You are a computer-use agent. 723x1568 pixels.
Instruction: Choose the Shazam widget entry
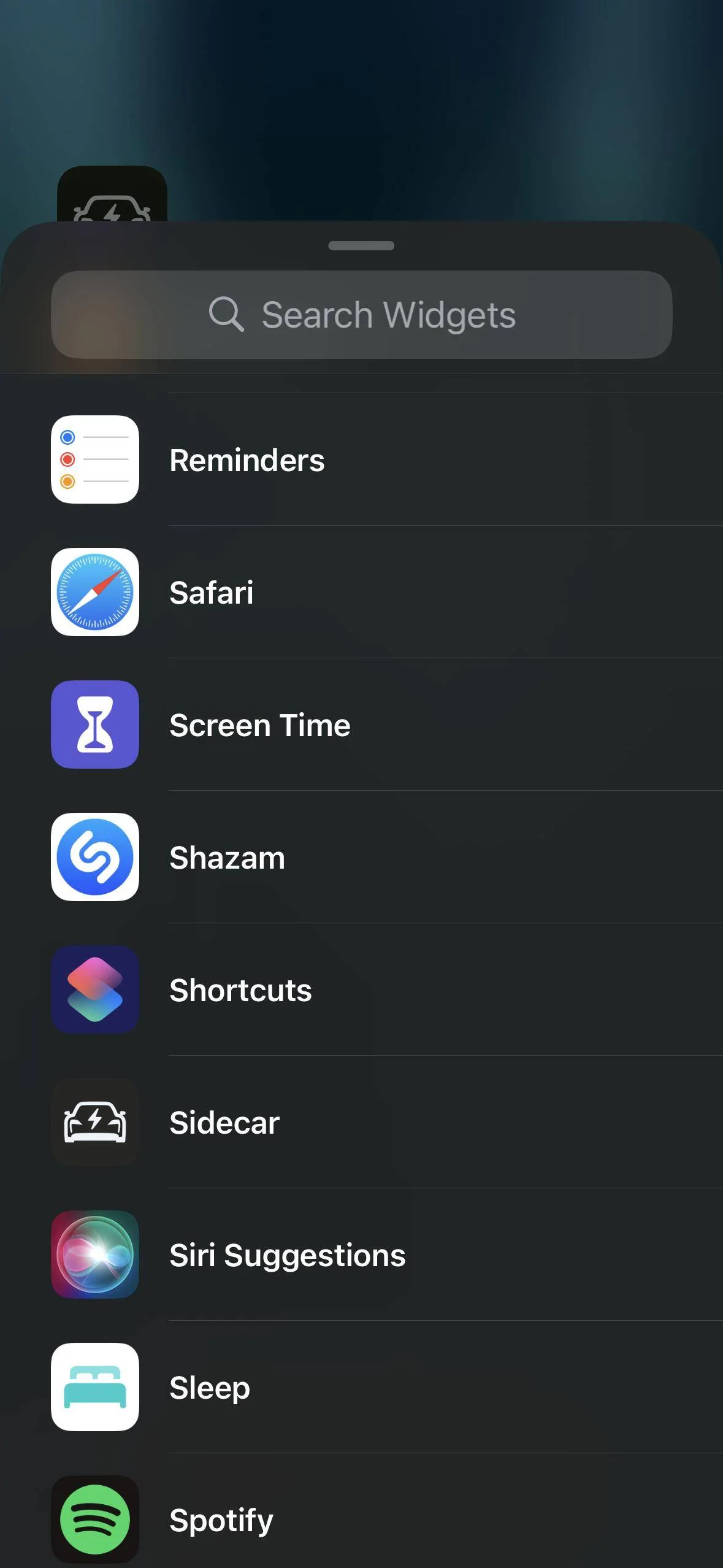tap(361, 857)
